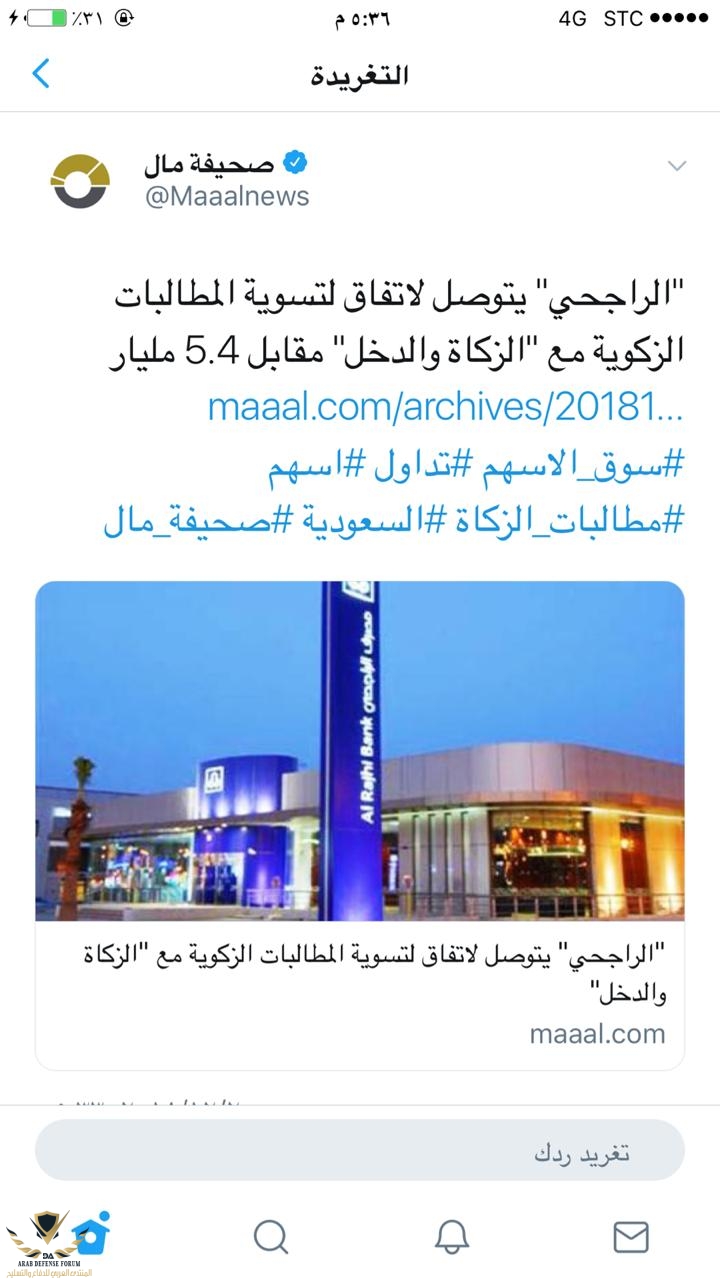720x1280 pixels.
Task: Go back using the top arrow
Action: click(x=41, y=75)
